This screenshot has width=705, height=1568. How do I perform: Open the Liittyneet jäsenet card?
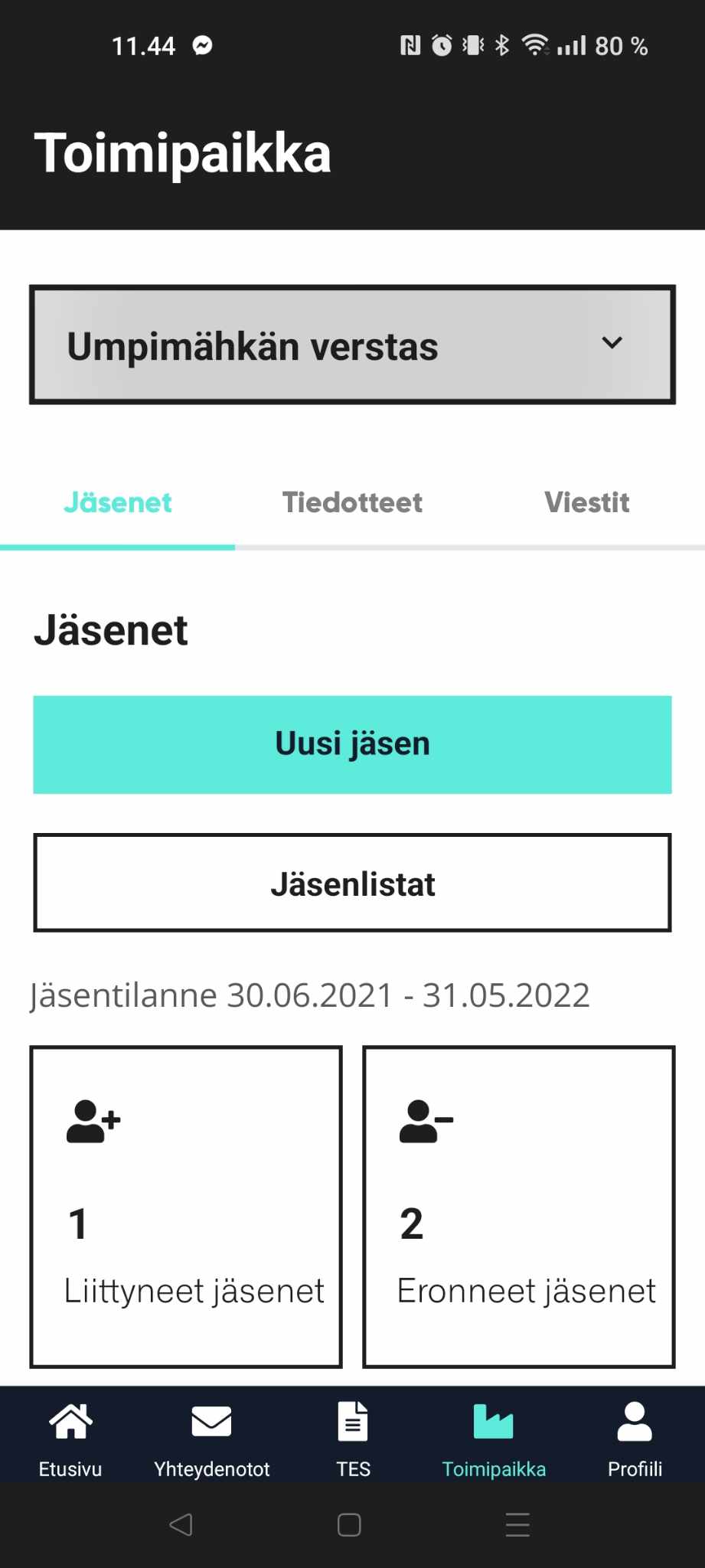(x=186, y=1206)
